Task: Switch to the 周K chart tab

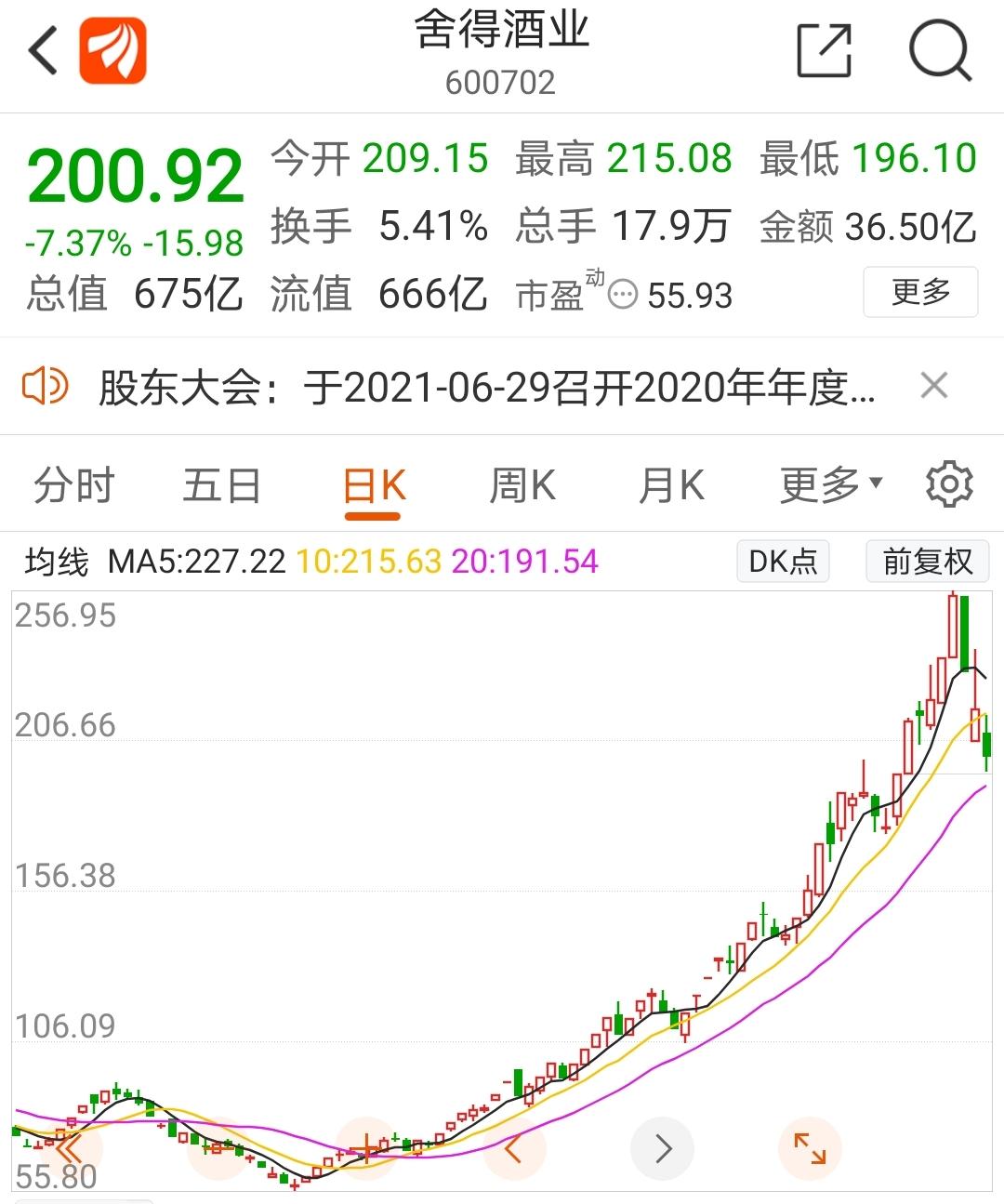Action: 522,485
